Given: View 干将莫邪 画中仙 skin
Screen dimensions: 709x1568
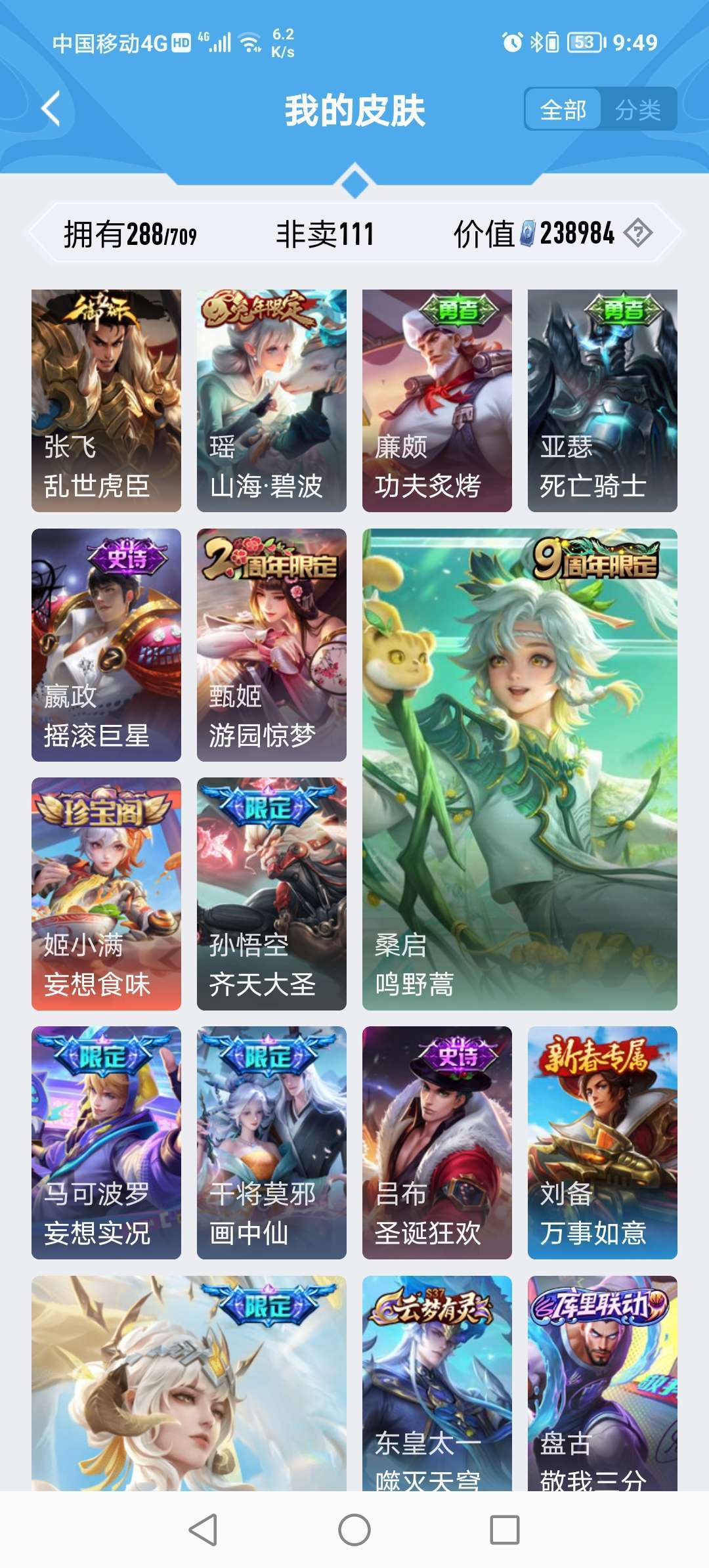Looking at the screenshot, I should point(272,1143).
